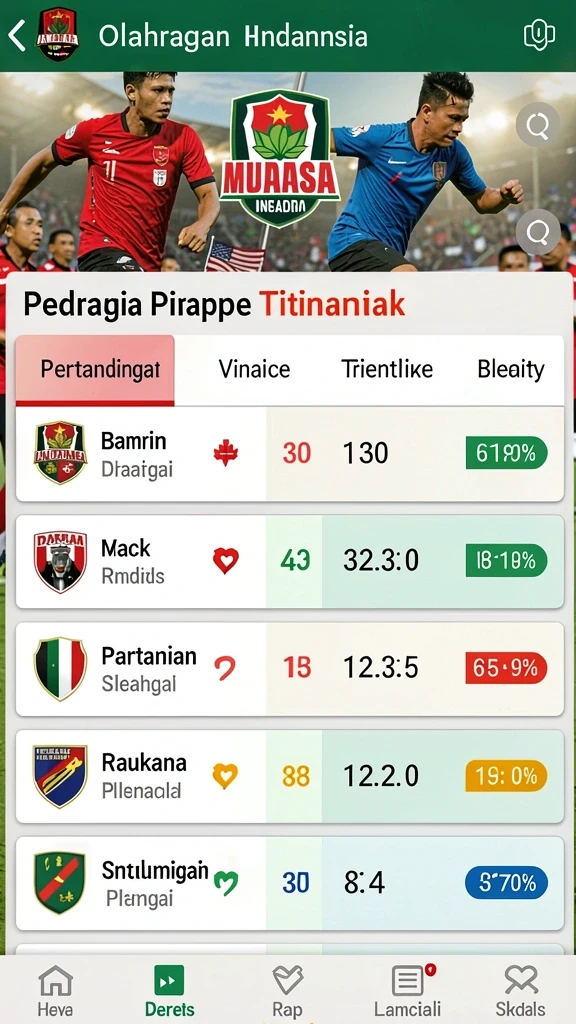The image size is (576, 1024).
Task: Switch to the Derets tab
Action: (170, 990)
